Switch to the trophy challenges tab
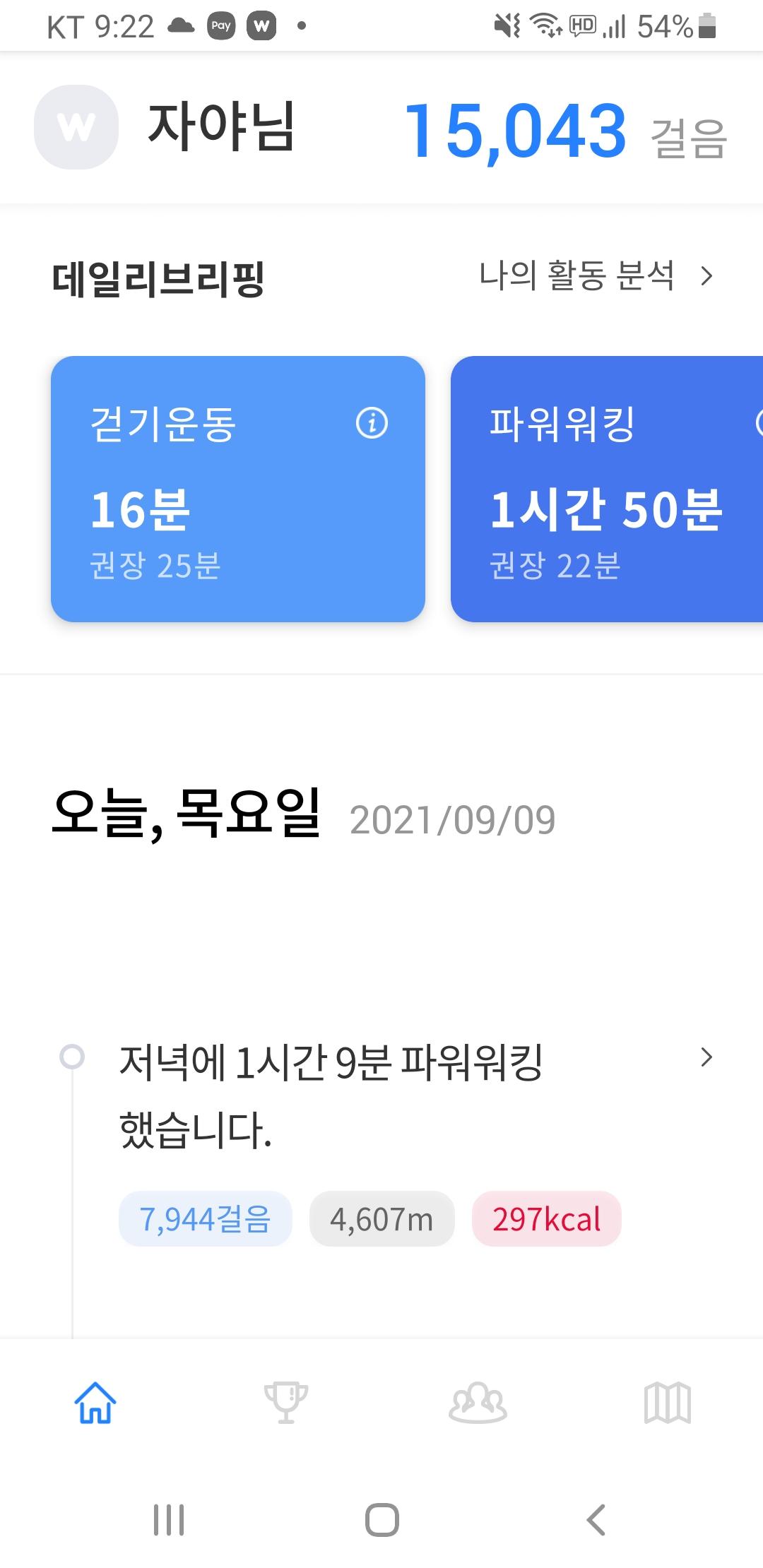763x1568 pixels. [285, 1402]
